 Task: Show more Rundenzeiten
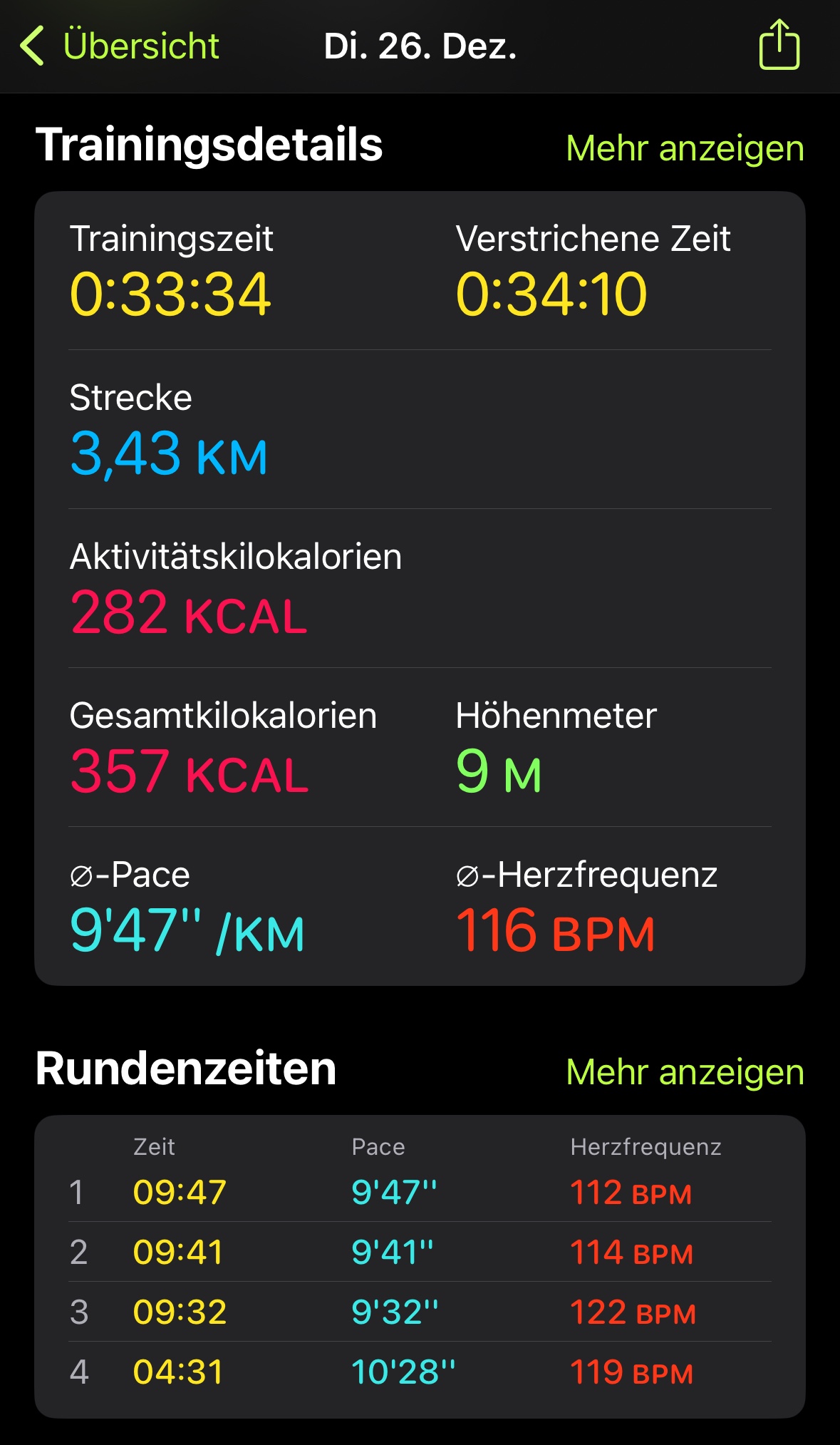tap(684, 1071)
